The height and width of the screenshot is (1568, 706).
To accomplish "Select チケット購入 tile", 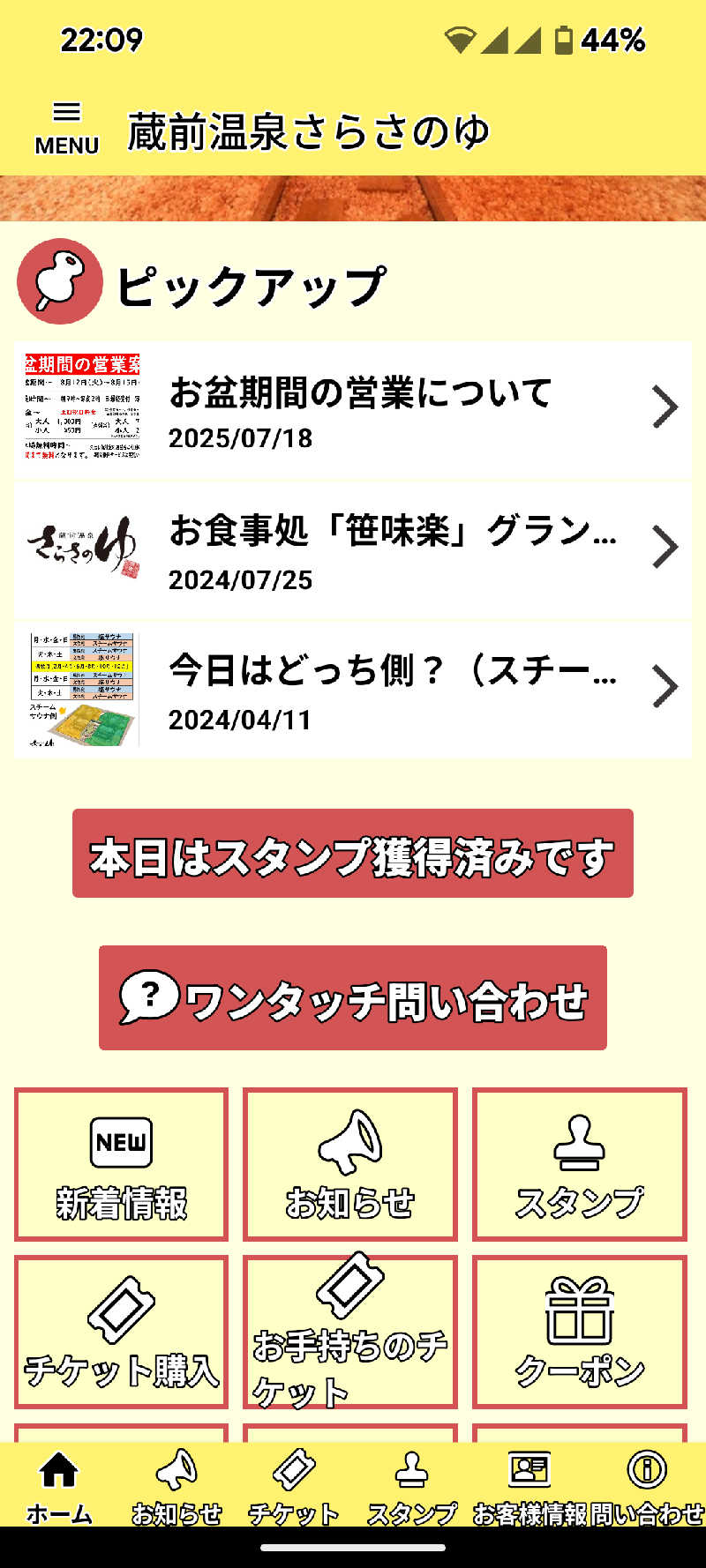I will 122,1332.
